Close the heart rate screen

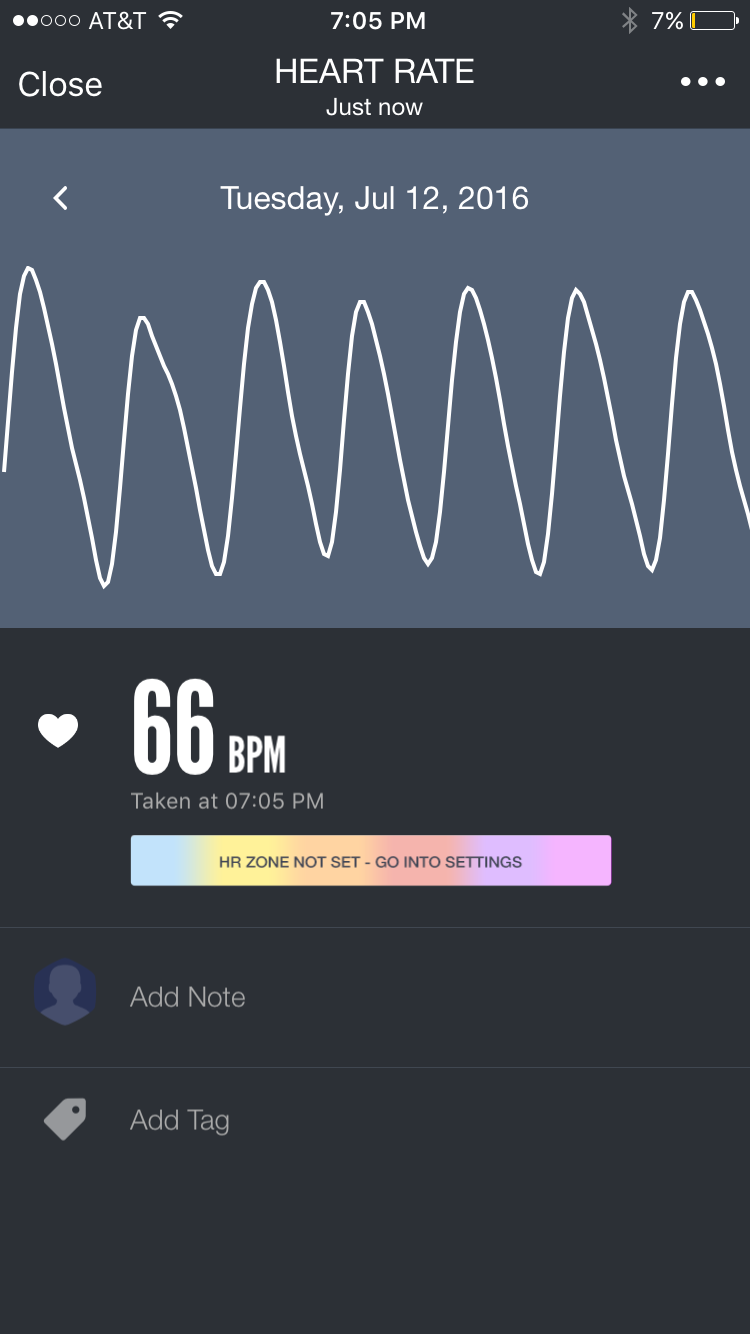coord(60,85)
